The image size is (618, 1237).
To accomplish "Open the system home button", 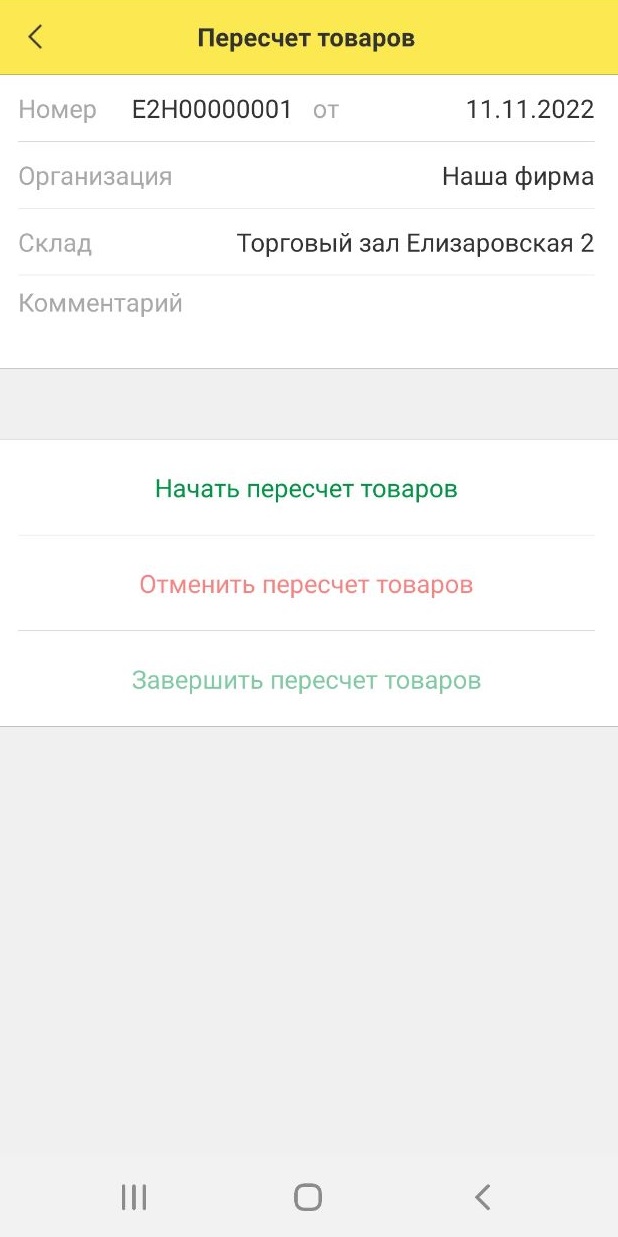I will pos(308,1197).
